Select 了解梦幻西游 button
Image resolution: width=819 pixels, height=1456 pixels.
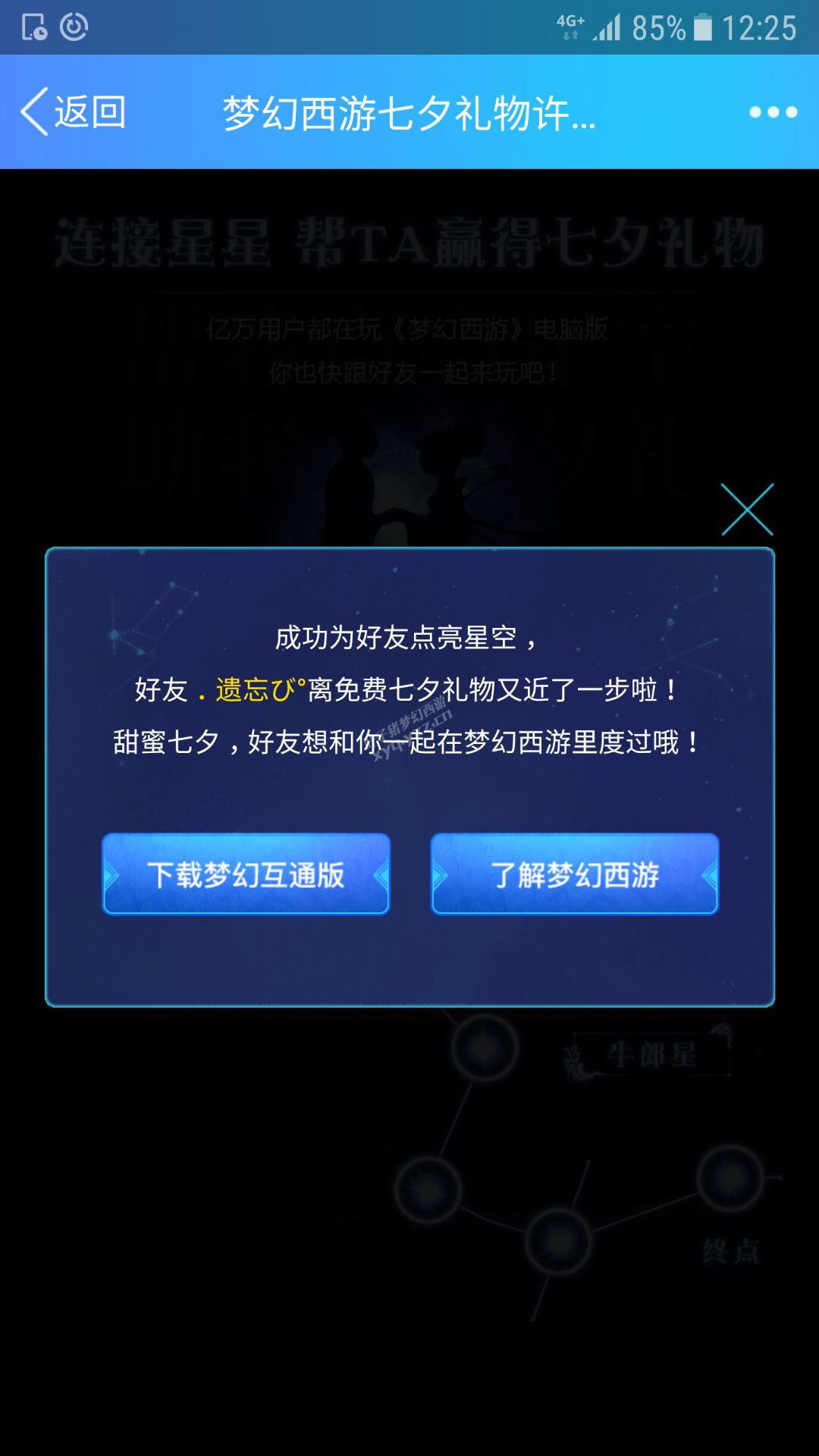coord(574,874)
